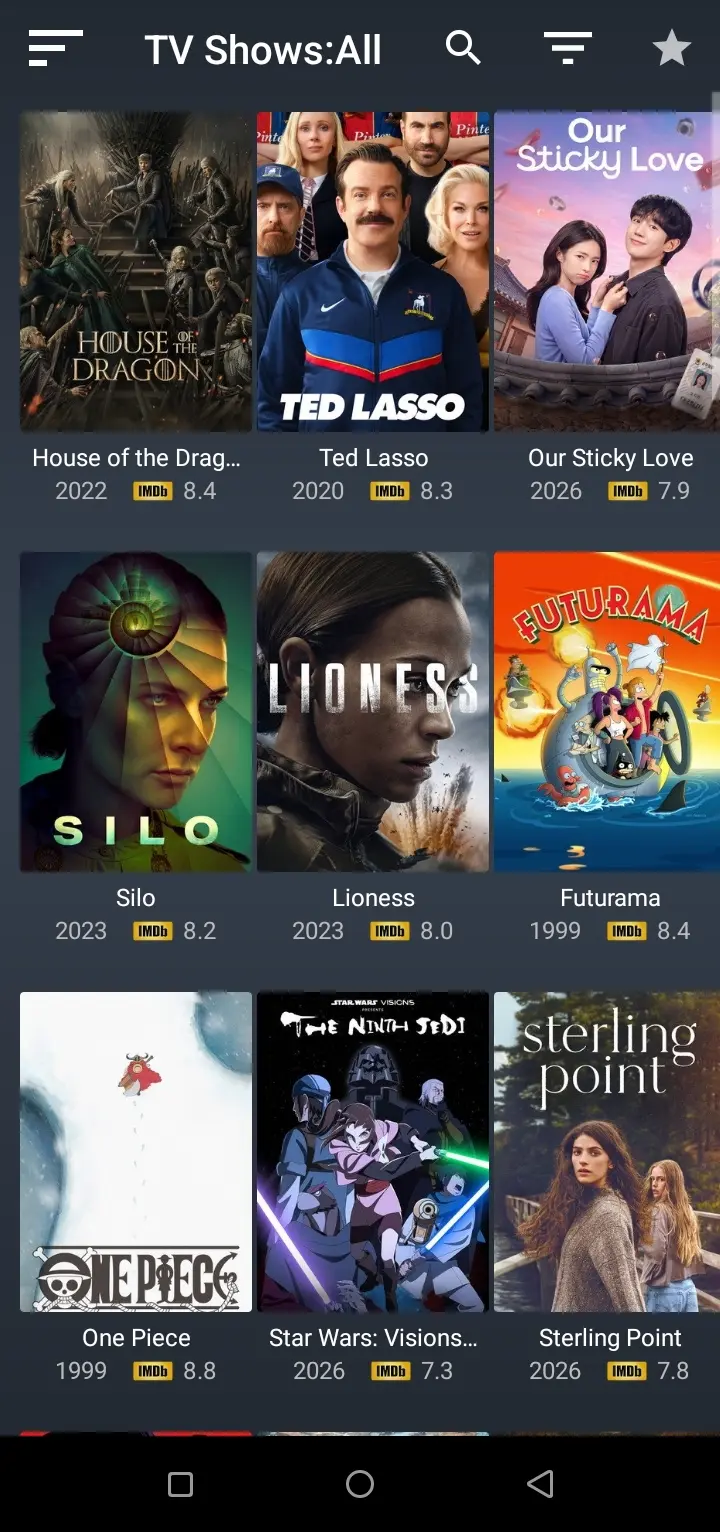Open the One Piece series

(x=136, y=1152)
